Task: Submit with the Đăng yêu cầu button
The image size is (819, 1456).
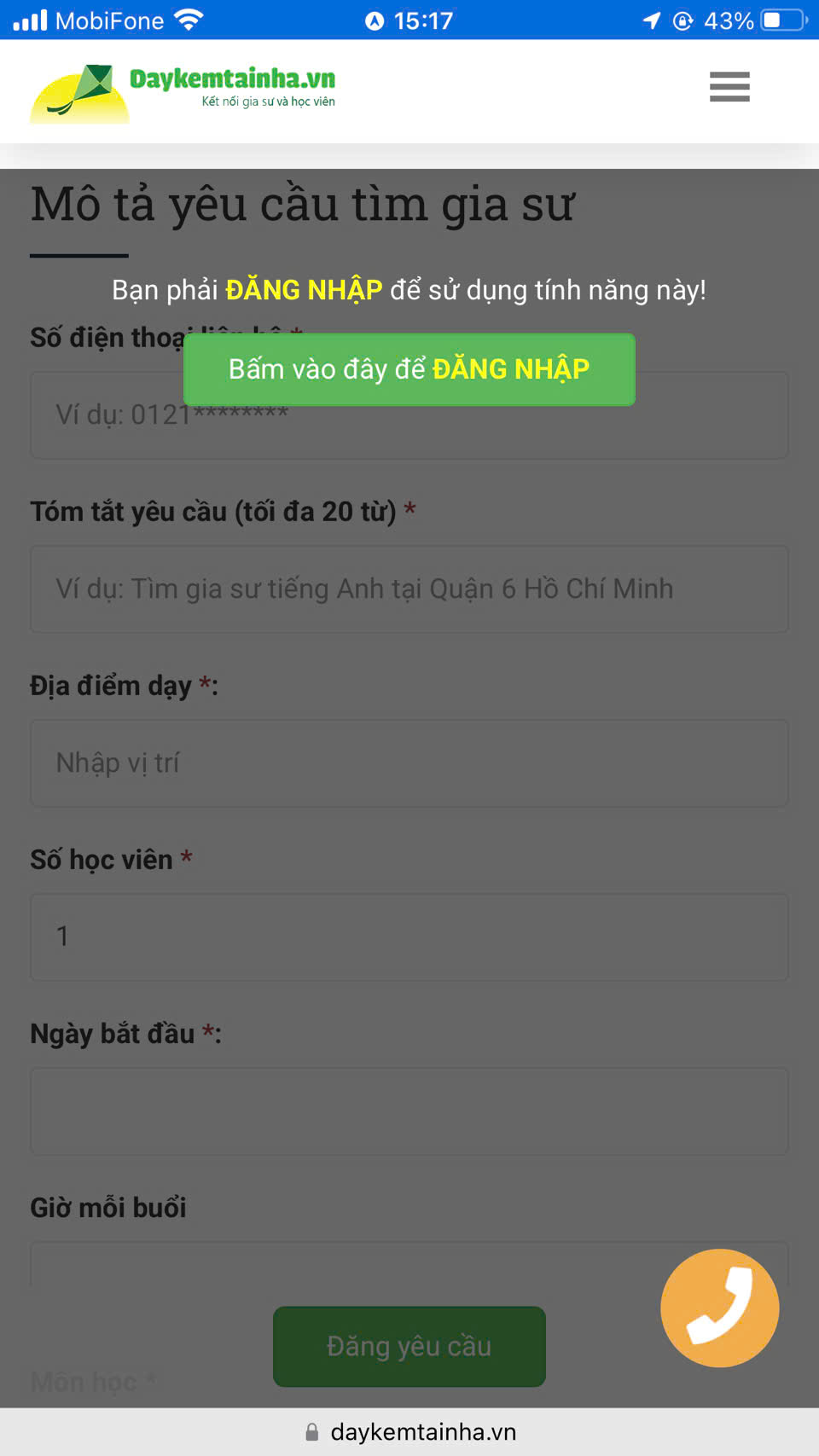Action: click(409, 1347)
